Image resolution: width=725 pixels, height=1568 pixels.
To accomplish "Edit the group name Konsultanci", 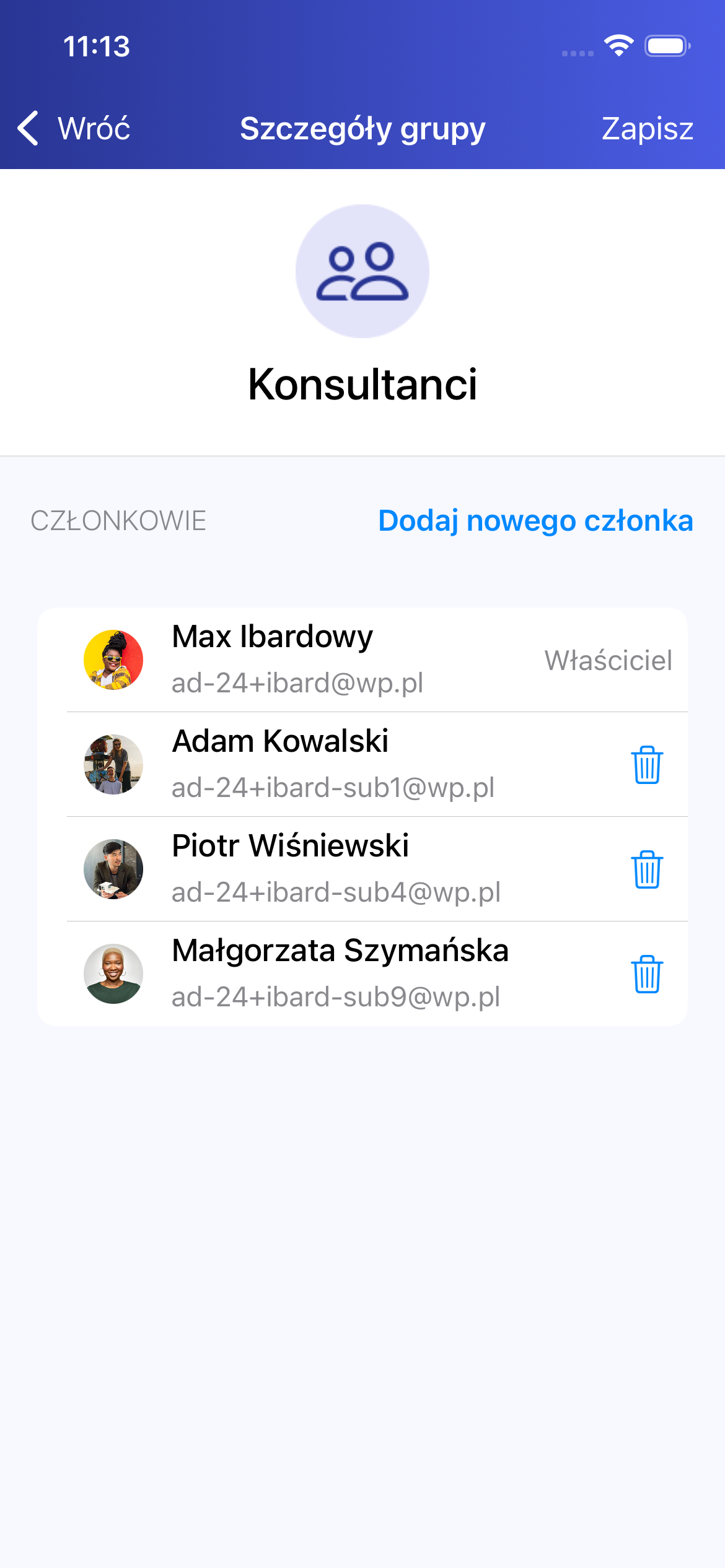I will click(362, 385).
